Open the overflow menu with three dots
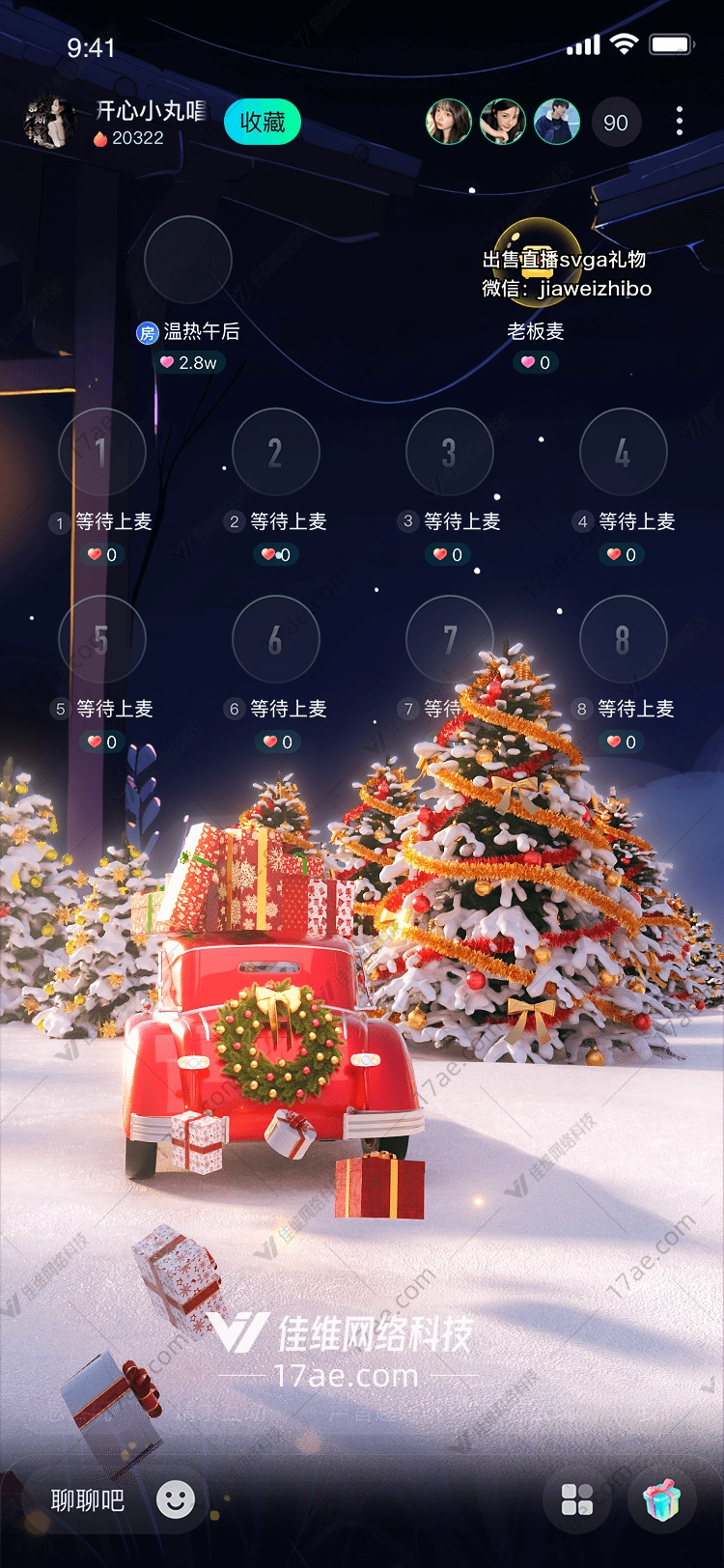The width and height of the screenshot is (724, 1568). [680, 121]
